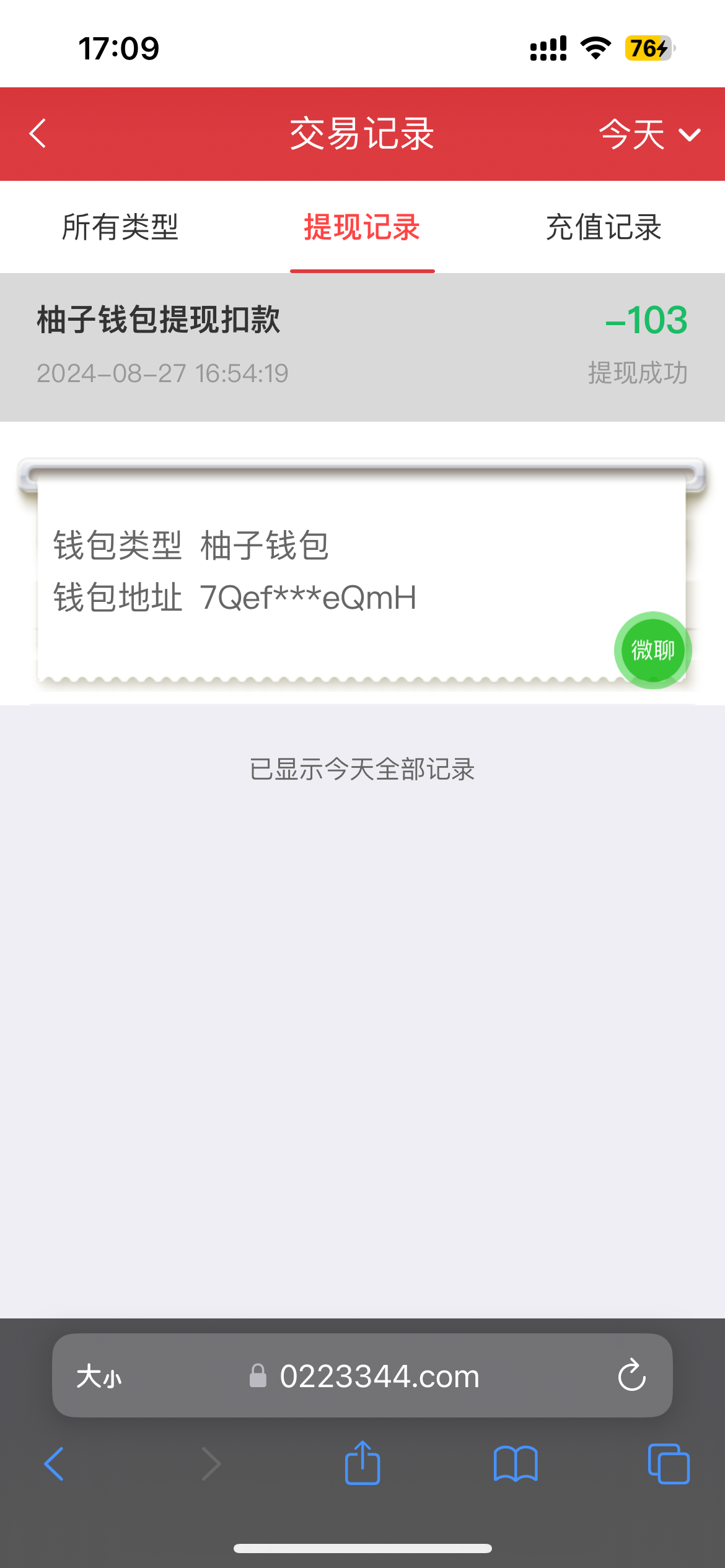Viewport: 725px width, 1568px height.
Task: Tap the 0223344.com address bar
Action: click(379, 1376)
